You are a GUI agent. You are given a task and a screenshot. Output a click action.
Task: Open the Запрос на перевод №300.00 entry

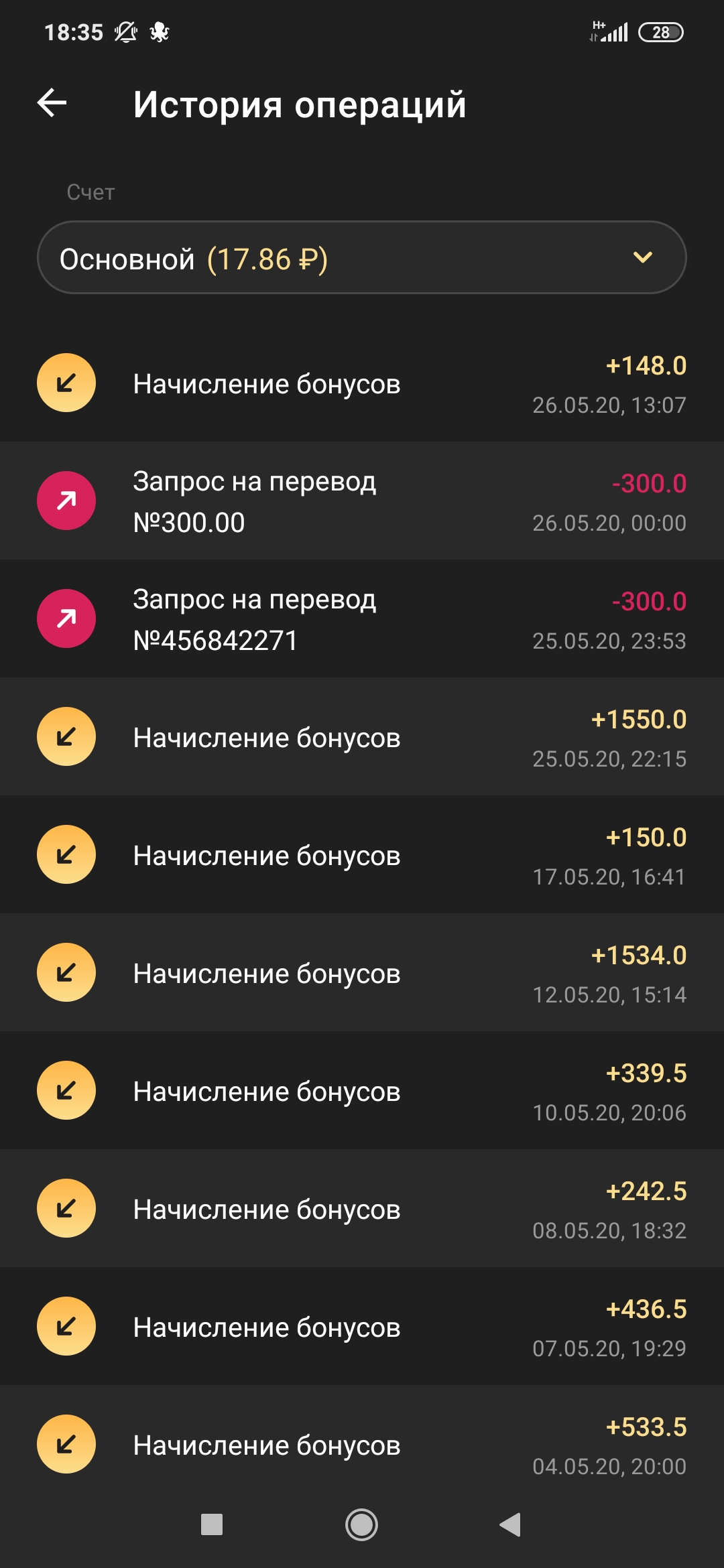pos(362,500)
